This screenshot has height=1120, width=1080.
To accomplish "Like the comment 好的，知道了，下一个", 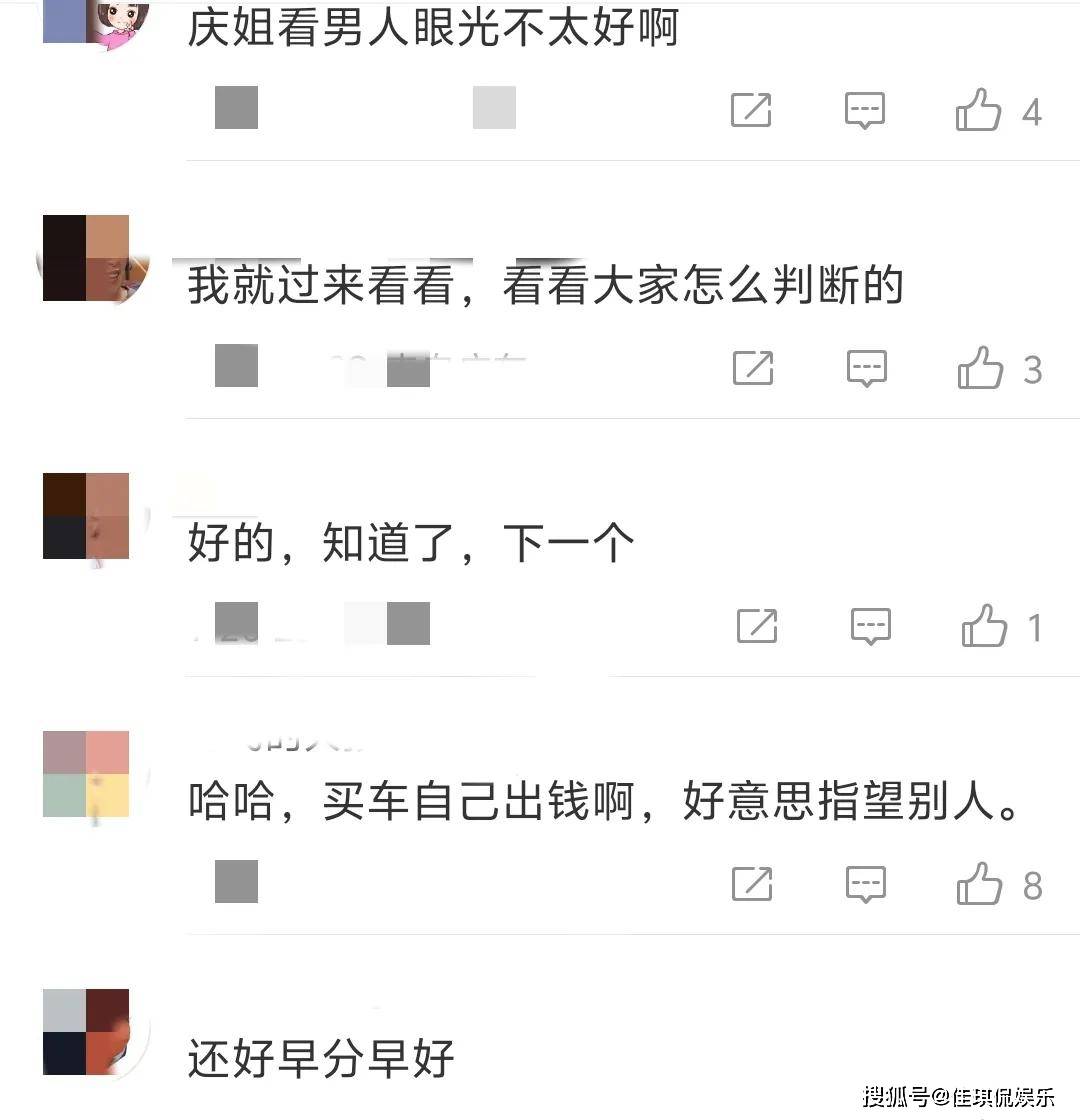I will click(984, 626).
